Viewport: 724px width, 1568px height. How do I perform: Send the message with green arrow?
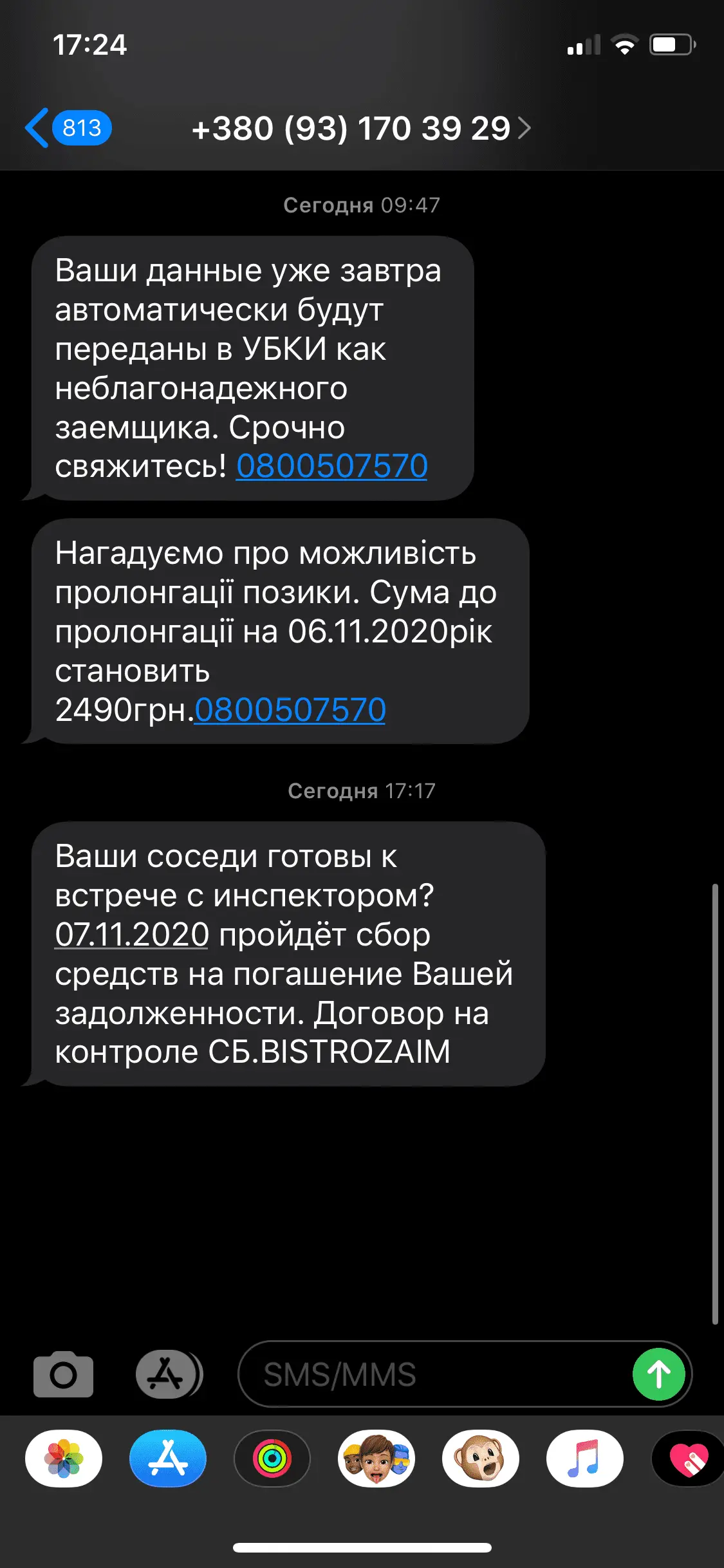coord(658,1374)
